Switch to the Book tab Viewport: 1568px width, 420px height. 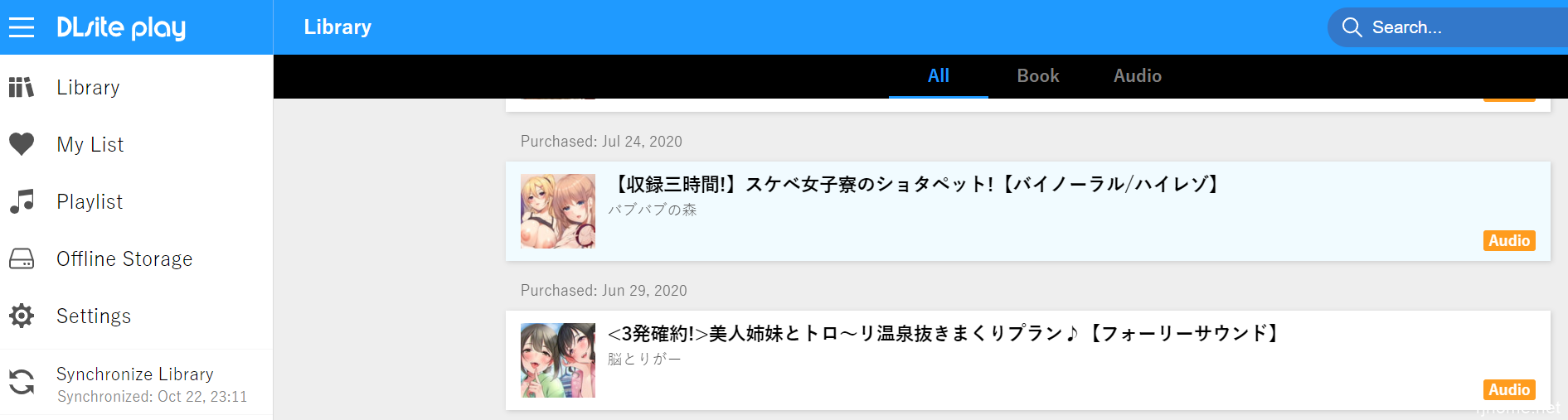pyautogui.click(x=1037, y=75)
